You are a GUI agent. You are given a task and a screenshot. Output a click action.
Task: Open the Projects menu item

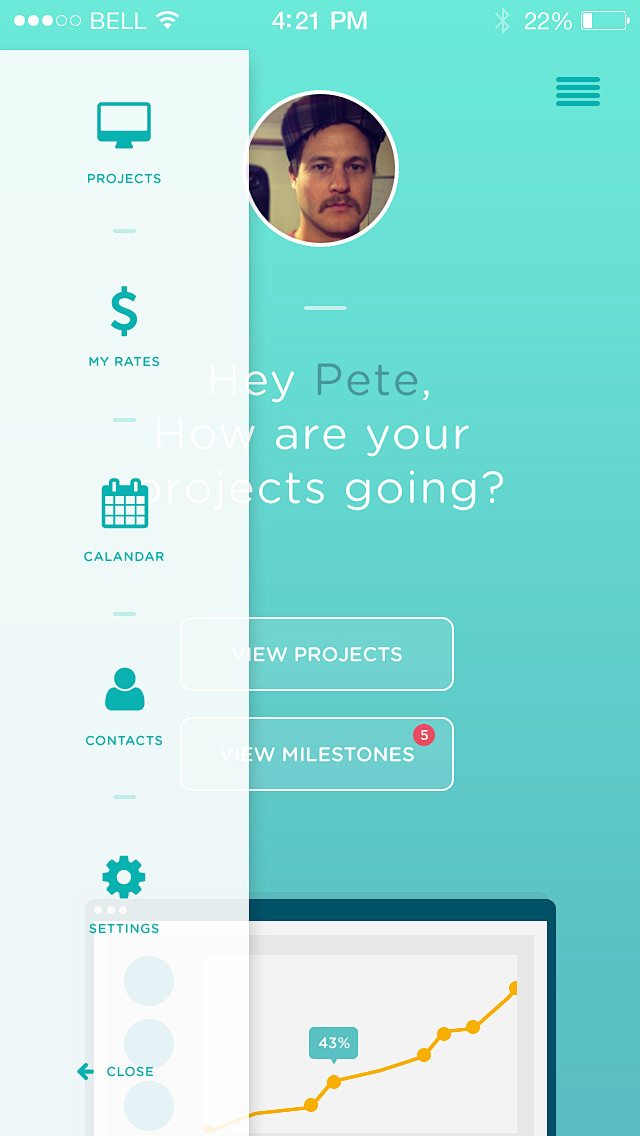tap(124, 143)
